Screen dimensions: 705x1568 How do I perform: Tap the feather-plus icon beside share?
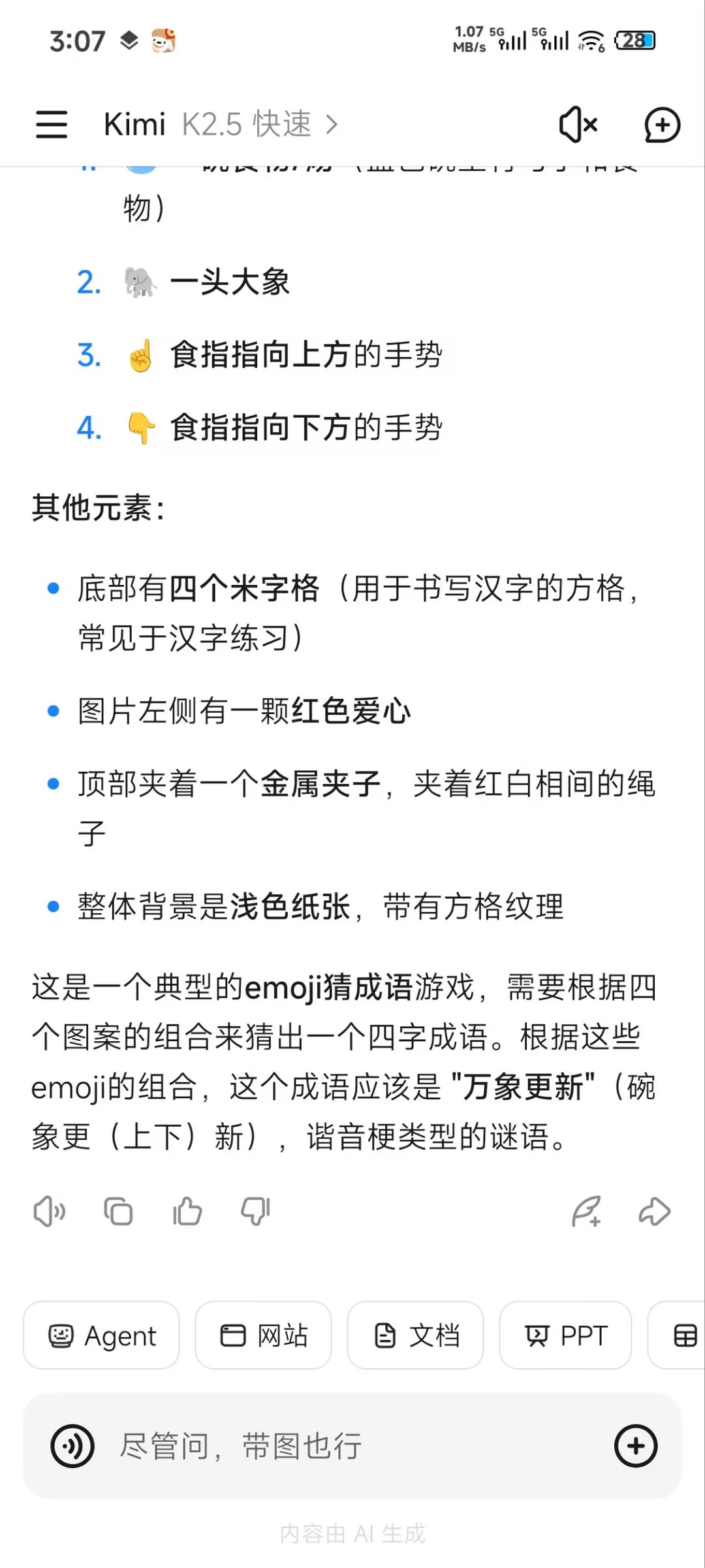click(586, 1212)
